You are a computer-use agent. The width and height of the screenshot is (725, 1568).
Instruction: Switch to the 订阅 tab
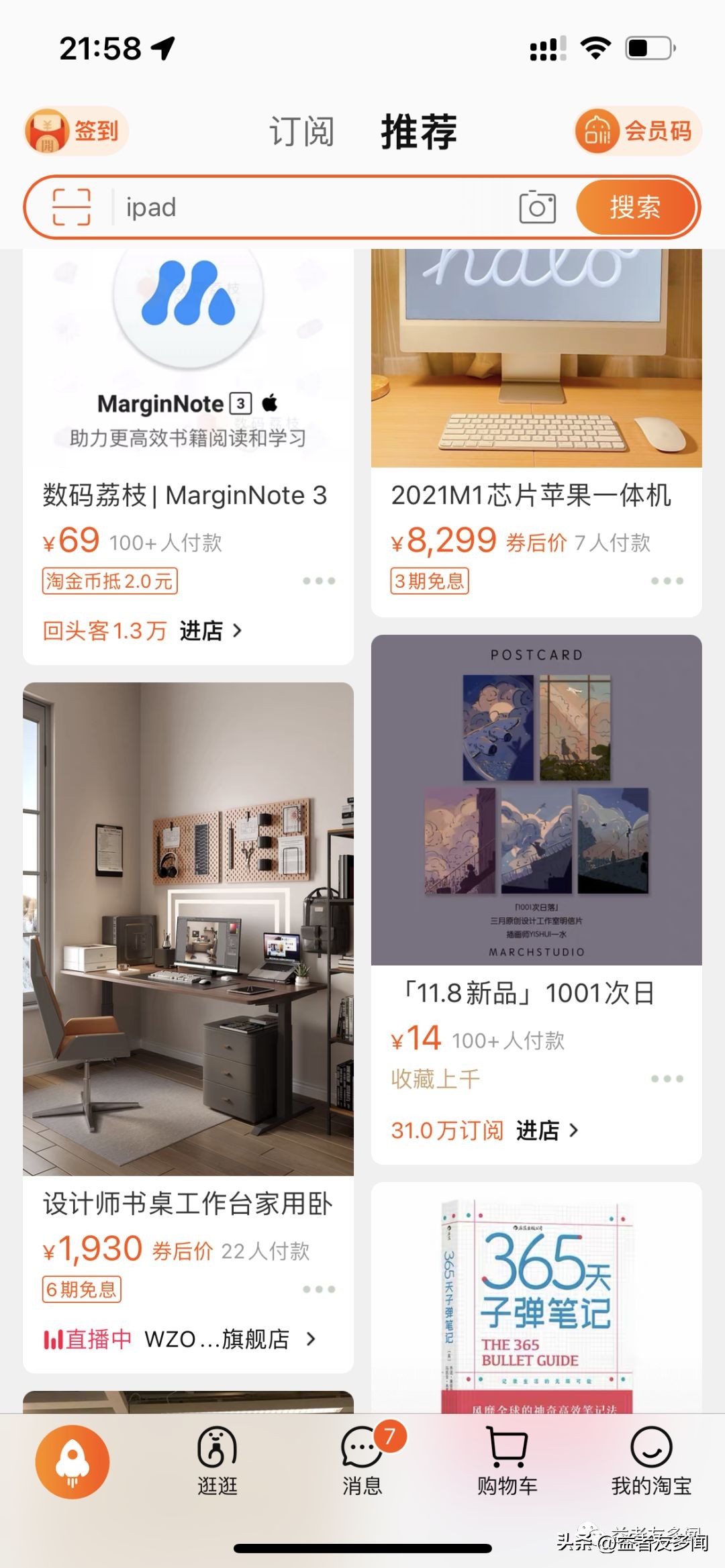coord(301,131)
